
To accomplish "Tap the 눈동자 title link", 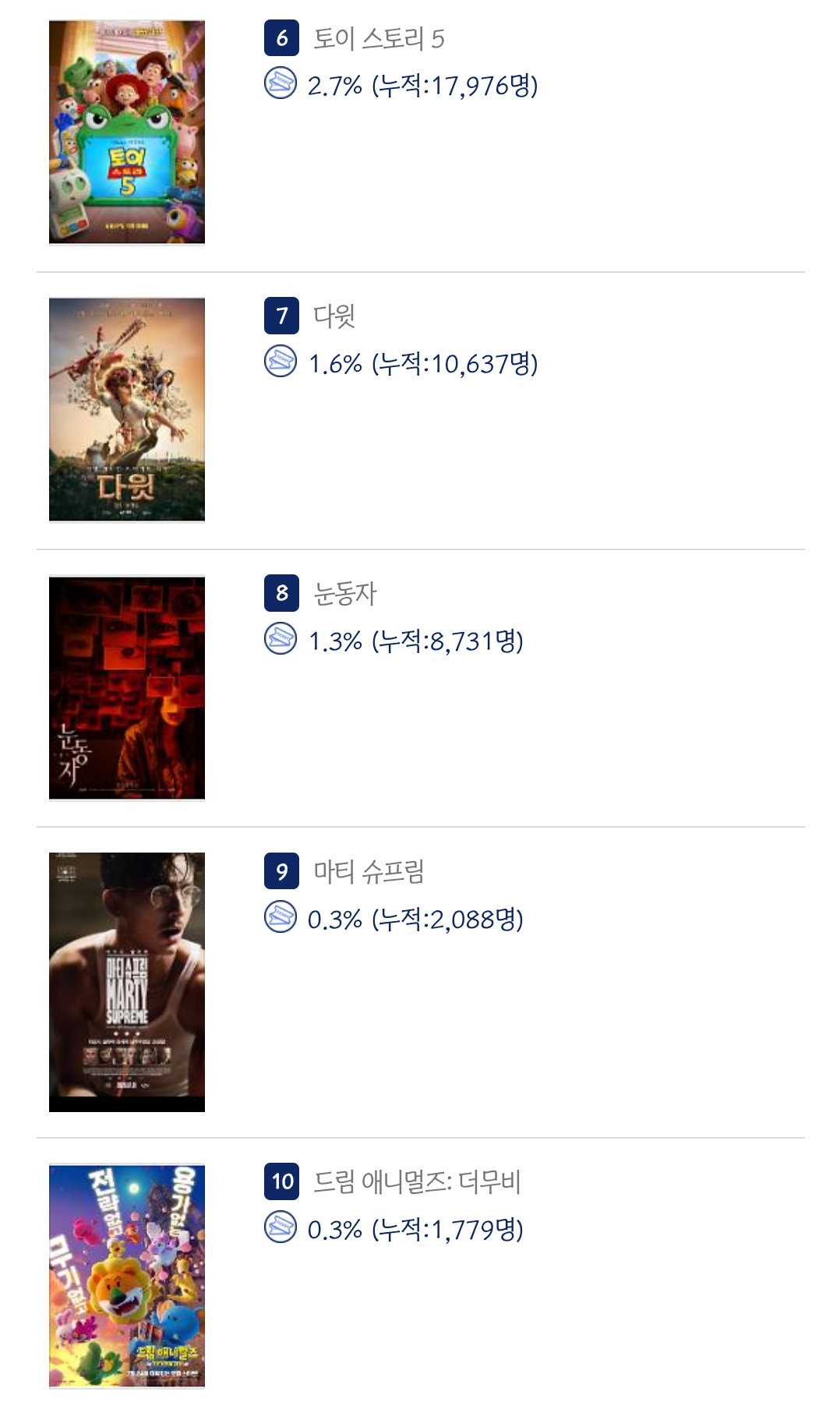I will point(344,594).
